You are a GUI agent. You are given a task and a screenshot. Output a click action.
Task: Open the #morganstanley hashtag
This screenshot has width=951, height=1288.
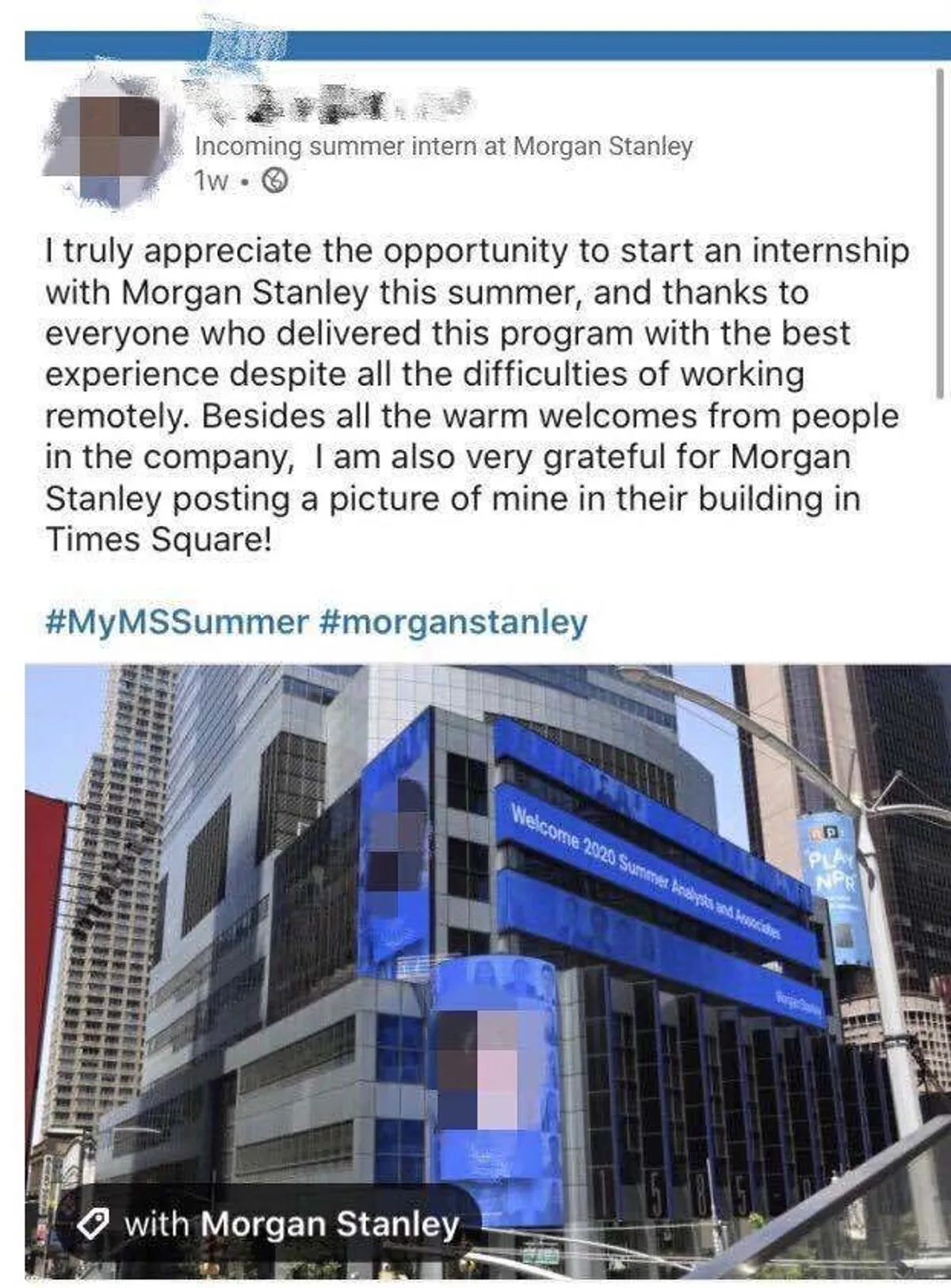point(455,622)
